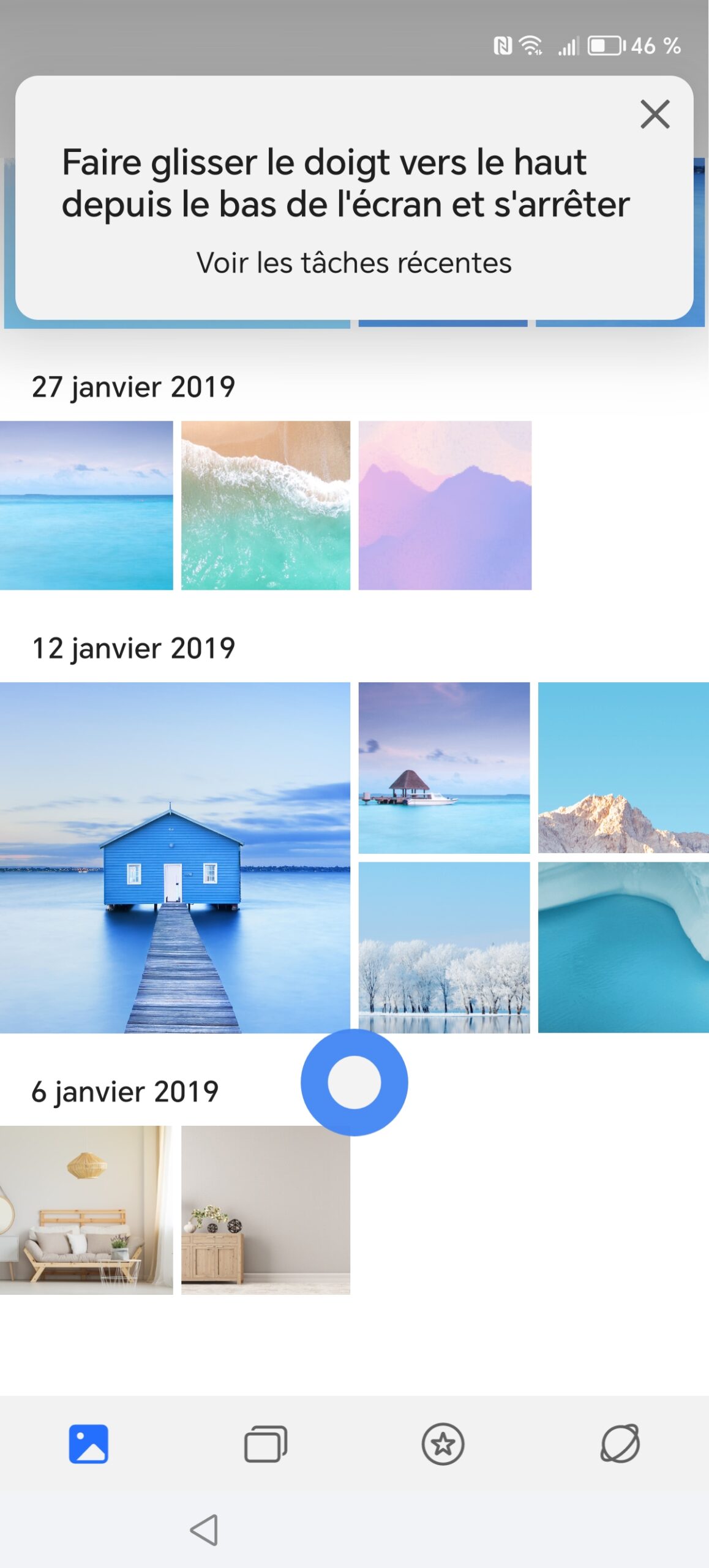709x1568 pixels.
Task: Tap the blue floating circle button
Action: 354,1082
